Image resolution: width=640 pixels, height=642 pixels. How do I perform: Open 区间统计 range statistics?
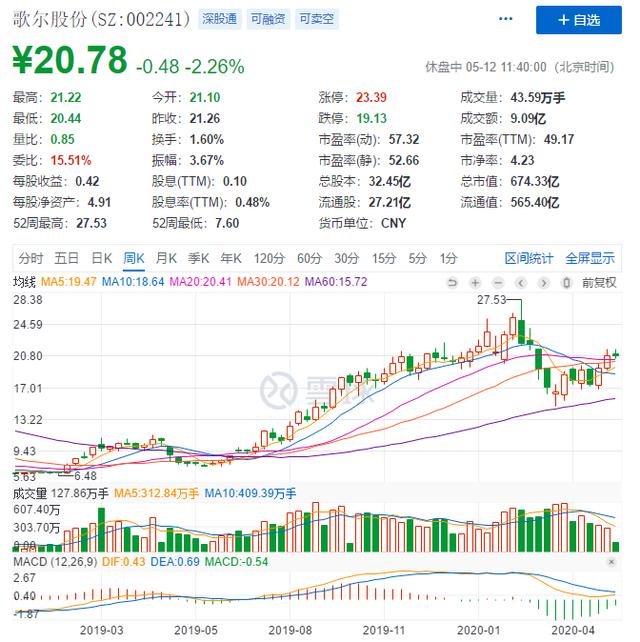click(x=529, y=257)
